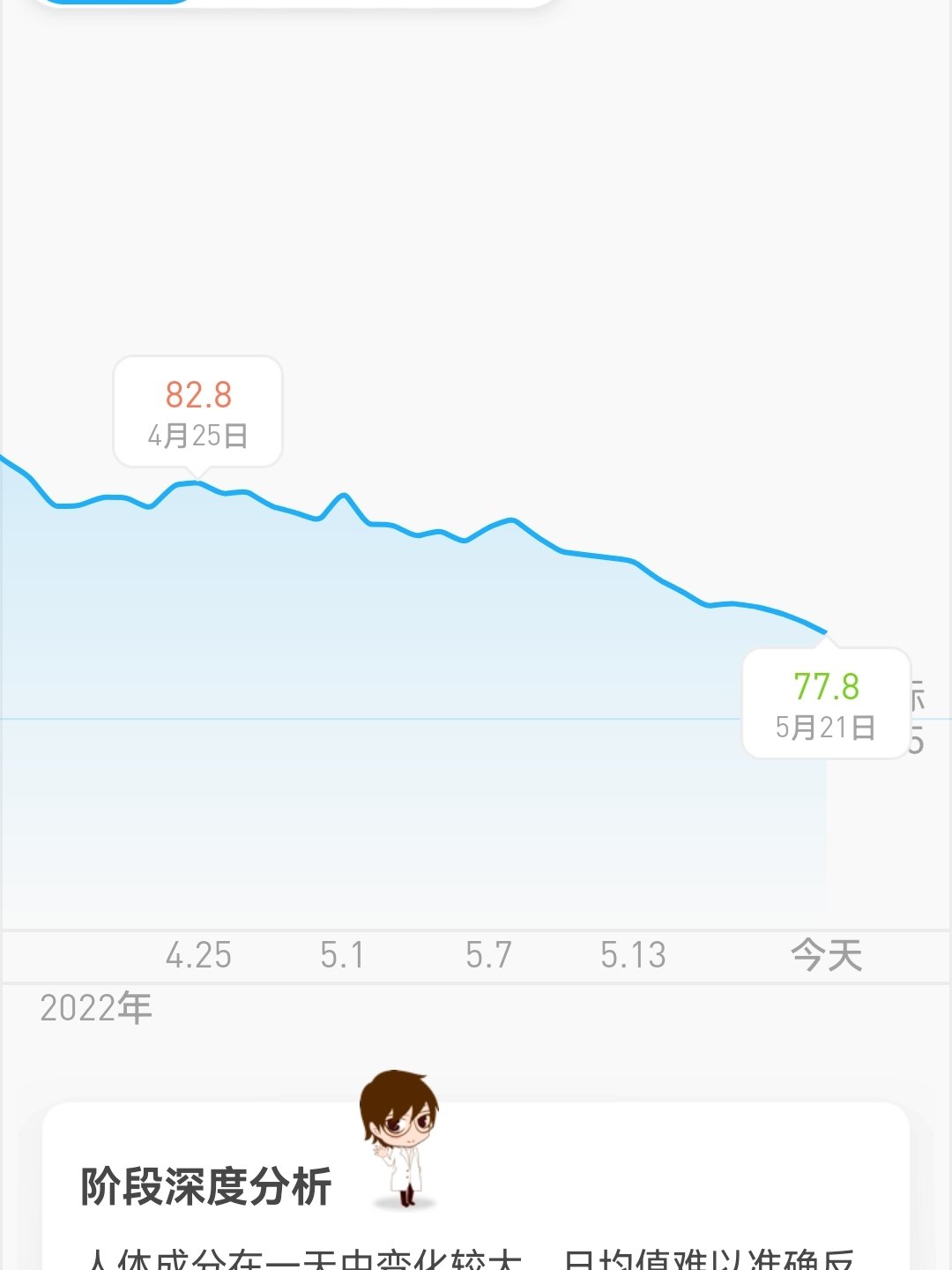Select the April 25 peak on the trend line

[198, 481]
